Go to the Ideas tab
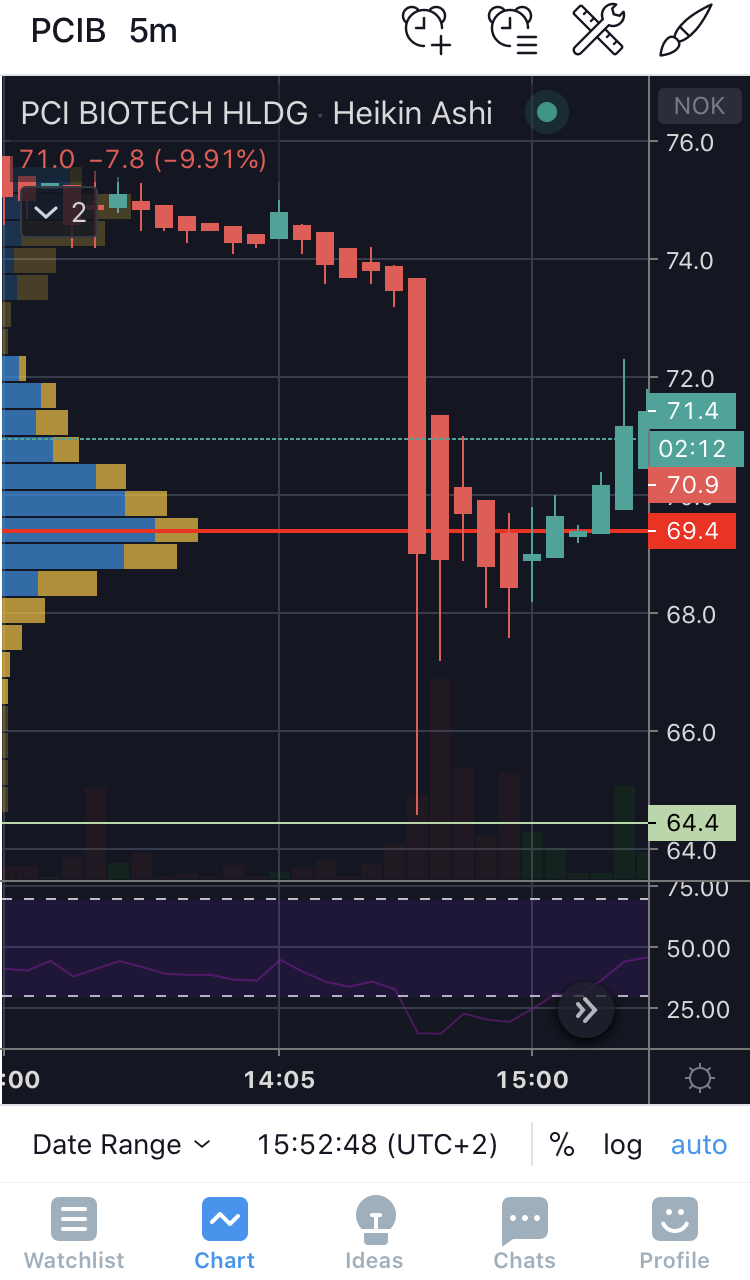Image resolution: width=750 pixels, height=1280 pixels. coord(374,1234)
